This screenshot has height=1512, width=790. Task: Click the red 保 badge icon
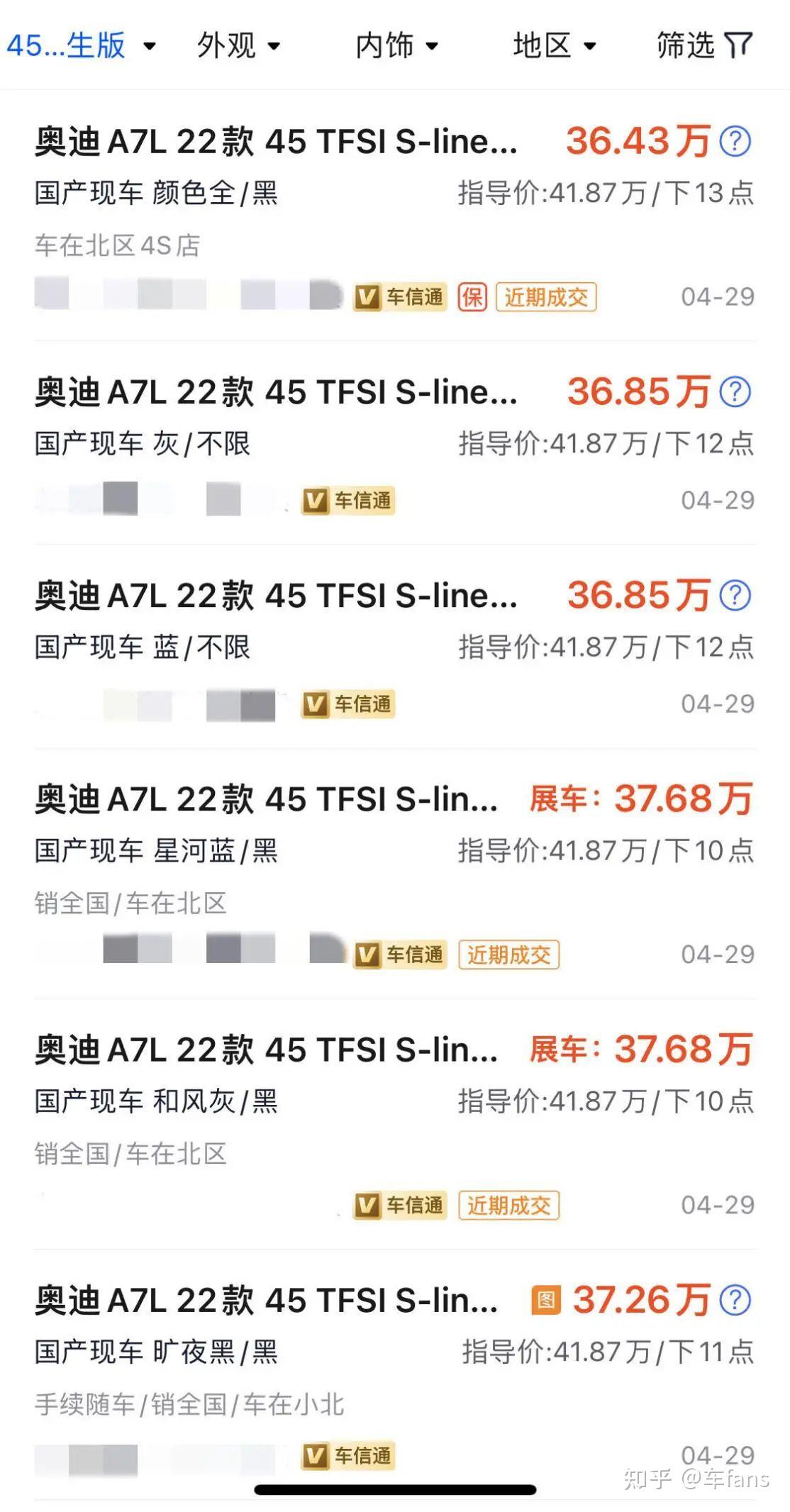pyautogui.click(x=472, y=297)
